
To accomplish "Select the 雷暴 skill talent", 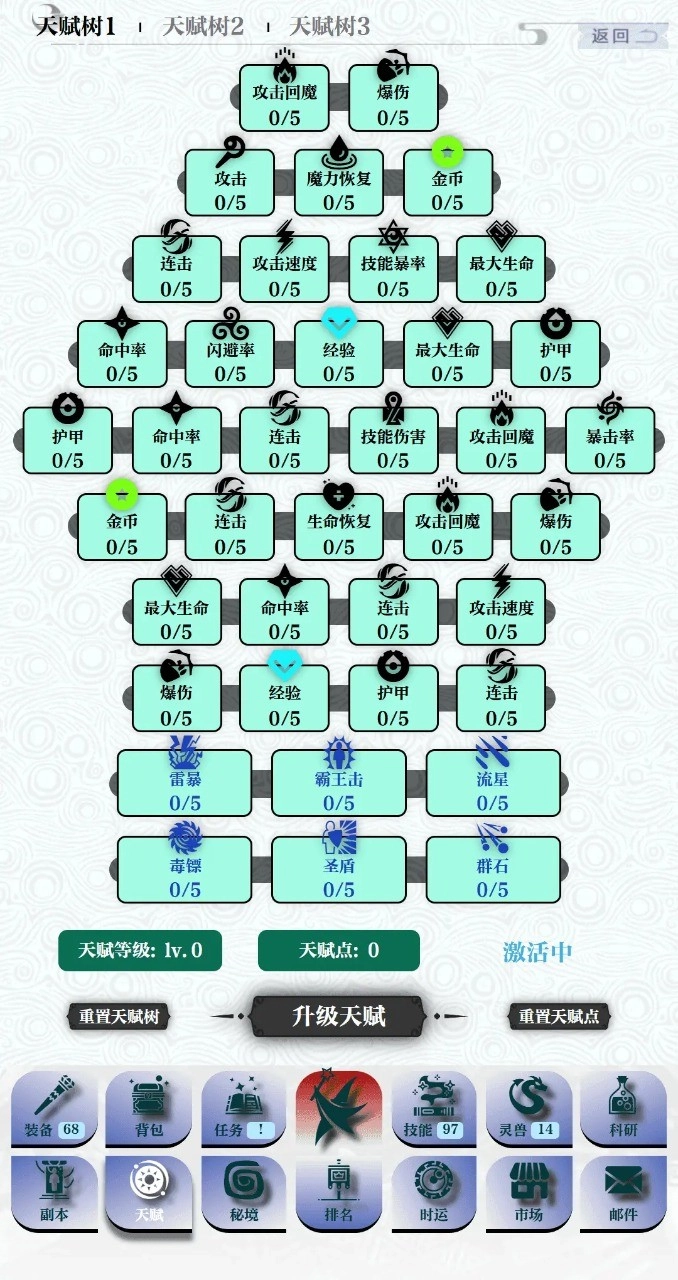I will (x=185, y=784).
